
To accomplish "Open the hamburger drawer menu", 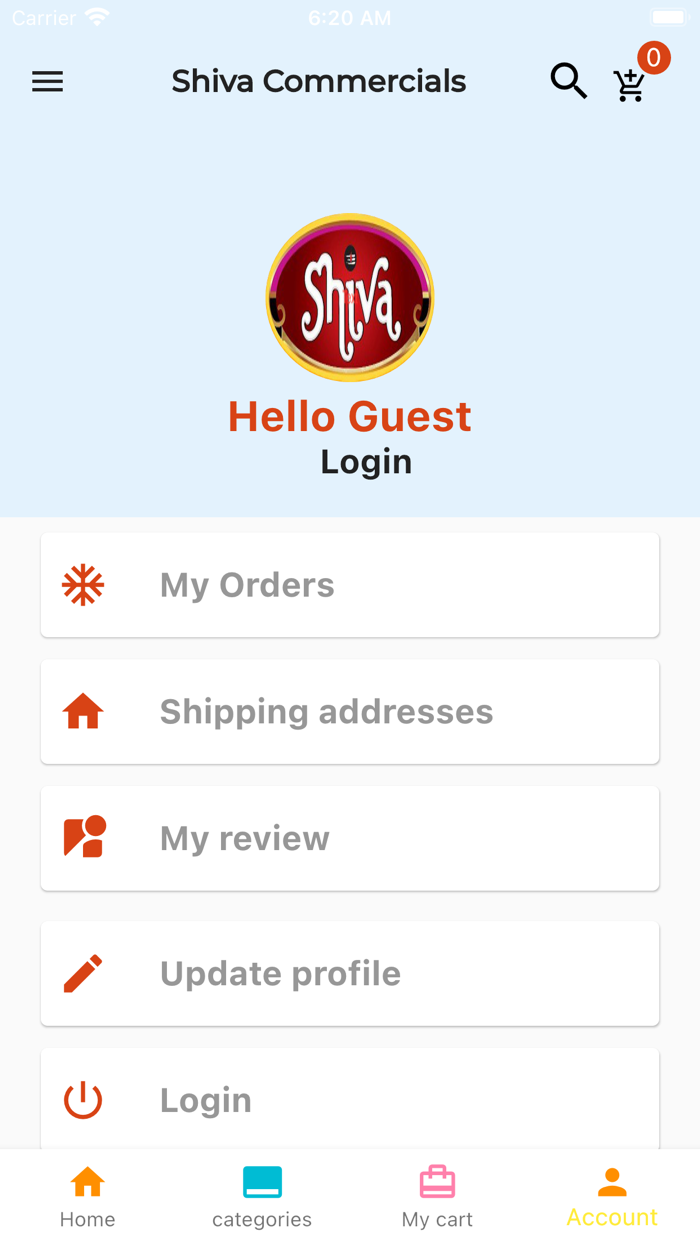I will click(x=47, y=82).
